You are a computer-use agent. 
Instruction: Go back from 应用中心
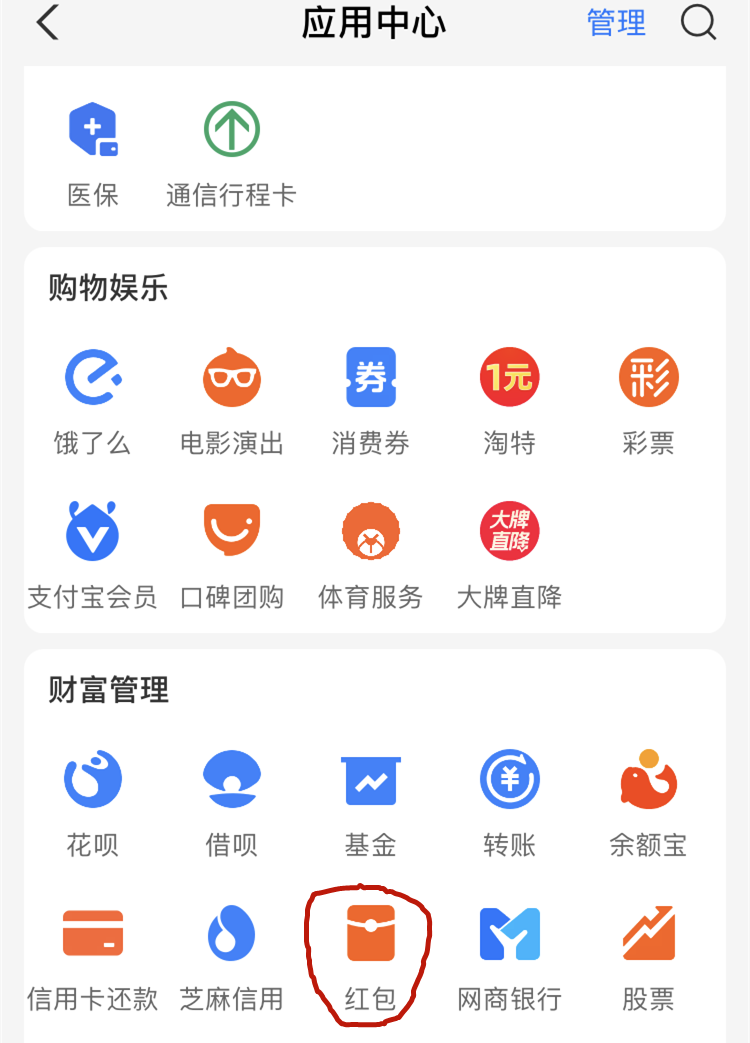point(47,23)
